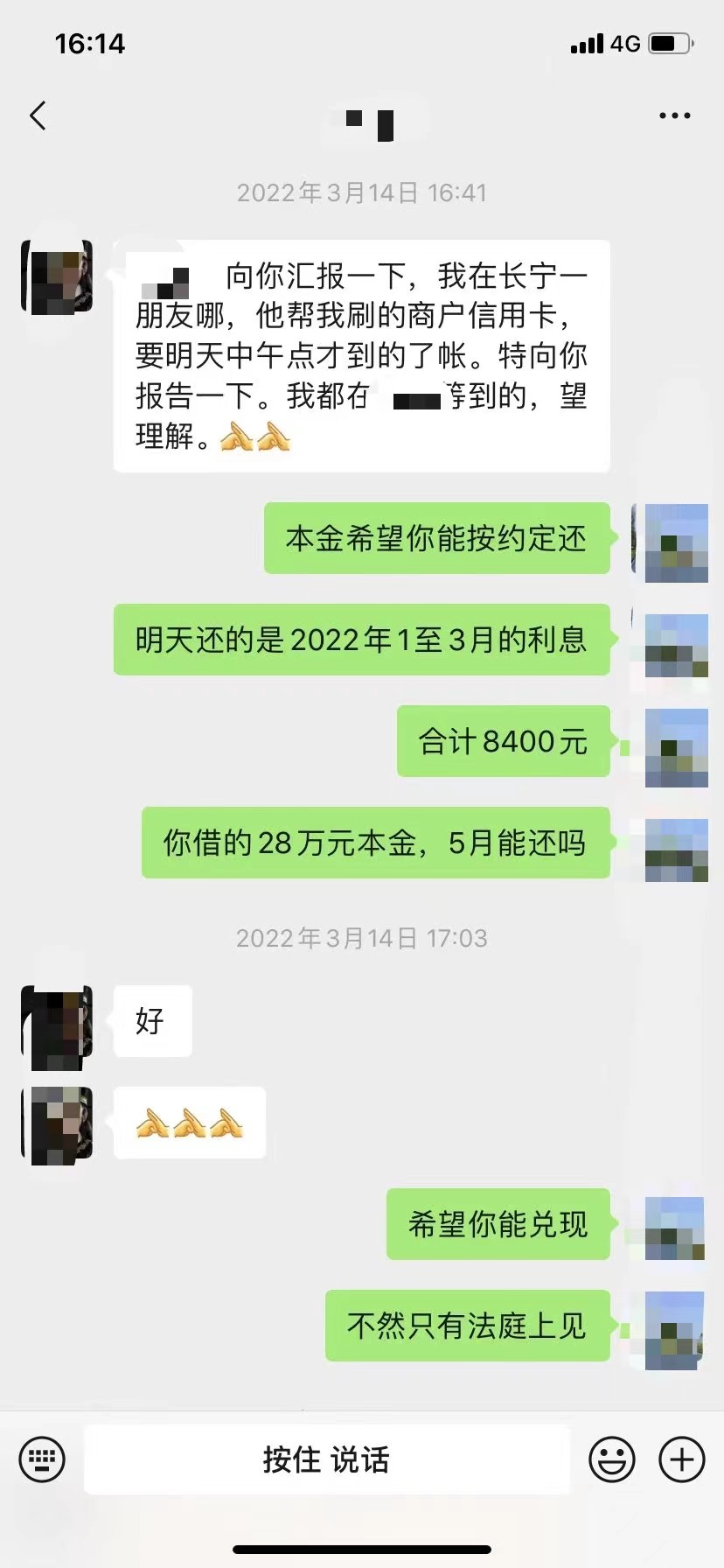Open the three-dot chat info menu

674,115
